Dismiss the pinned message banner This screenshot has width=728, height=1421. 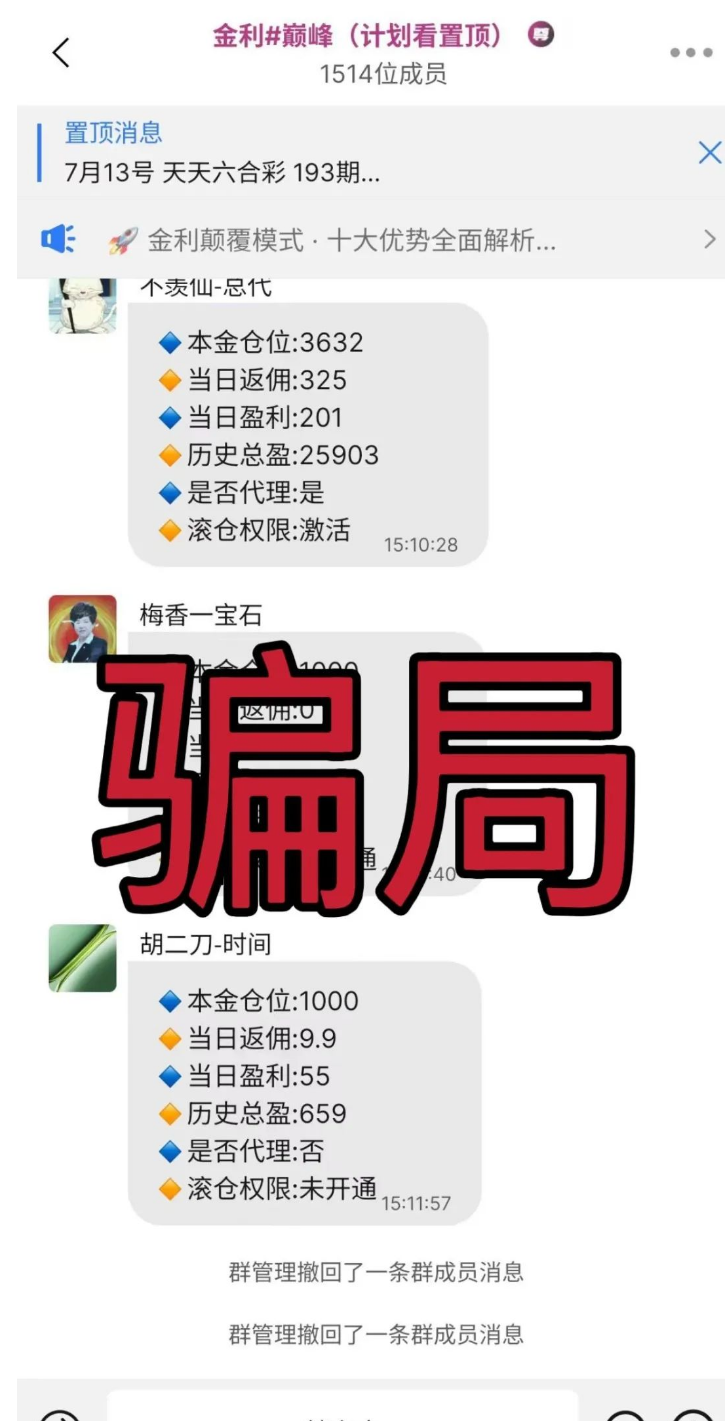point(709,153)
